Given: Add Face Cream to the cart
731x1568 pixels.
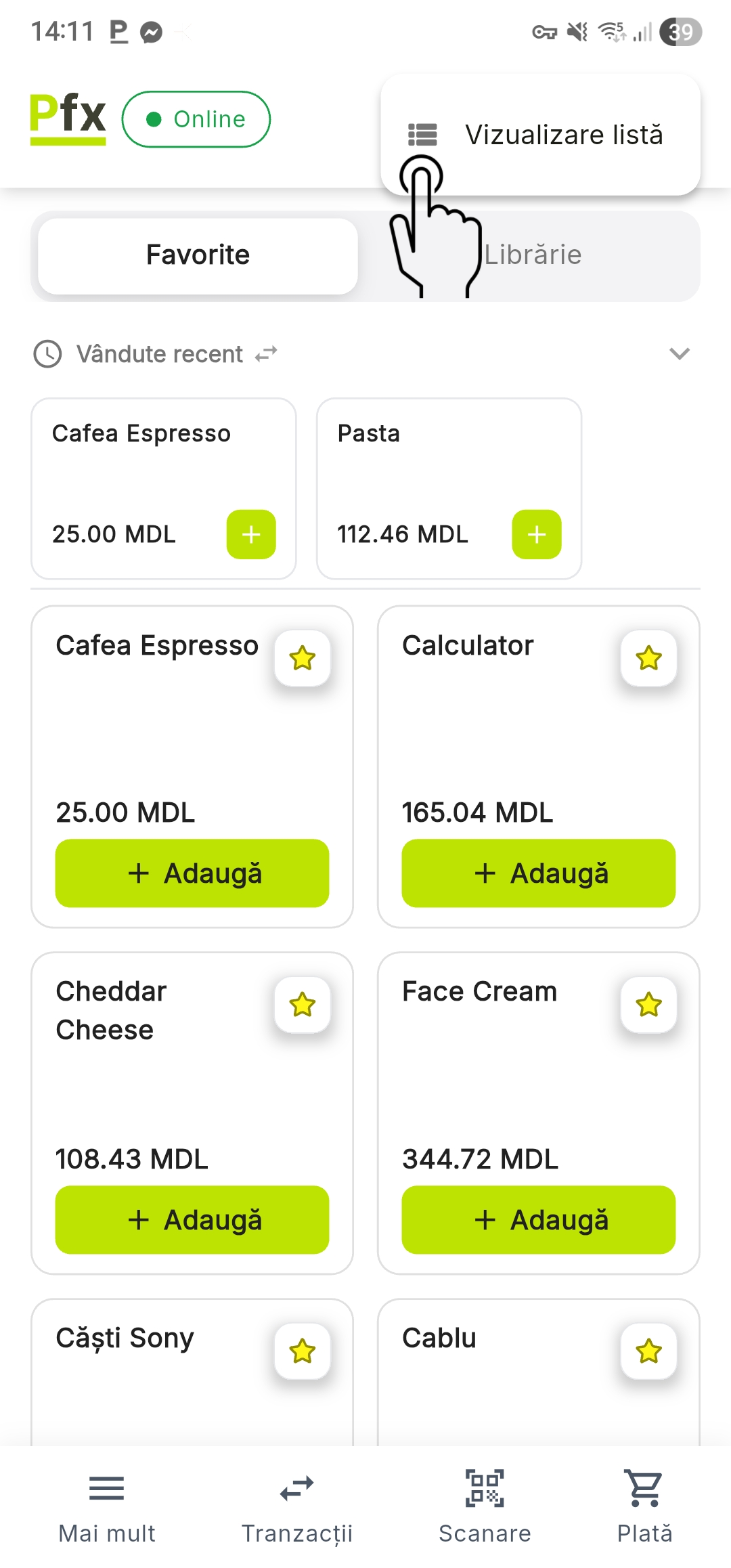Looking at the screenshot, I should (539, 1220).
